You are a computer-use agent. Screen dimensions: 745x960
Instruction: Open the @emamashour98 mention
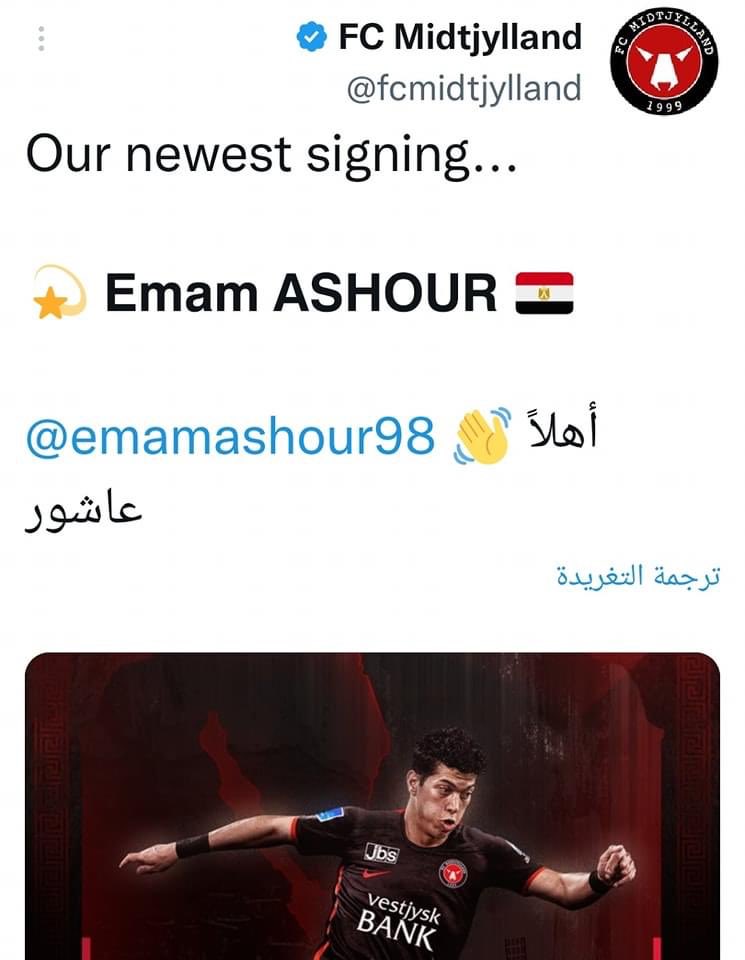point(231,438)
